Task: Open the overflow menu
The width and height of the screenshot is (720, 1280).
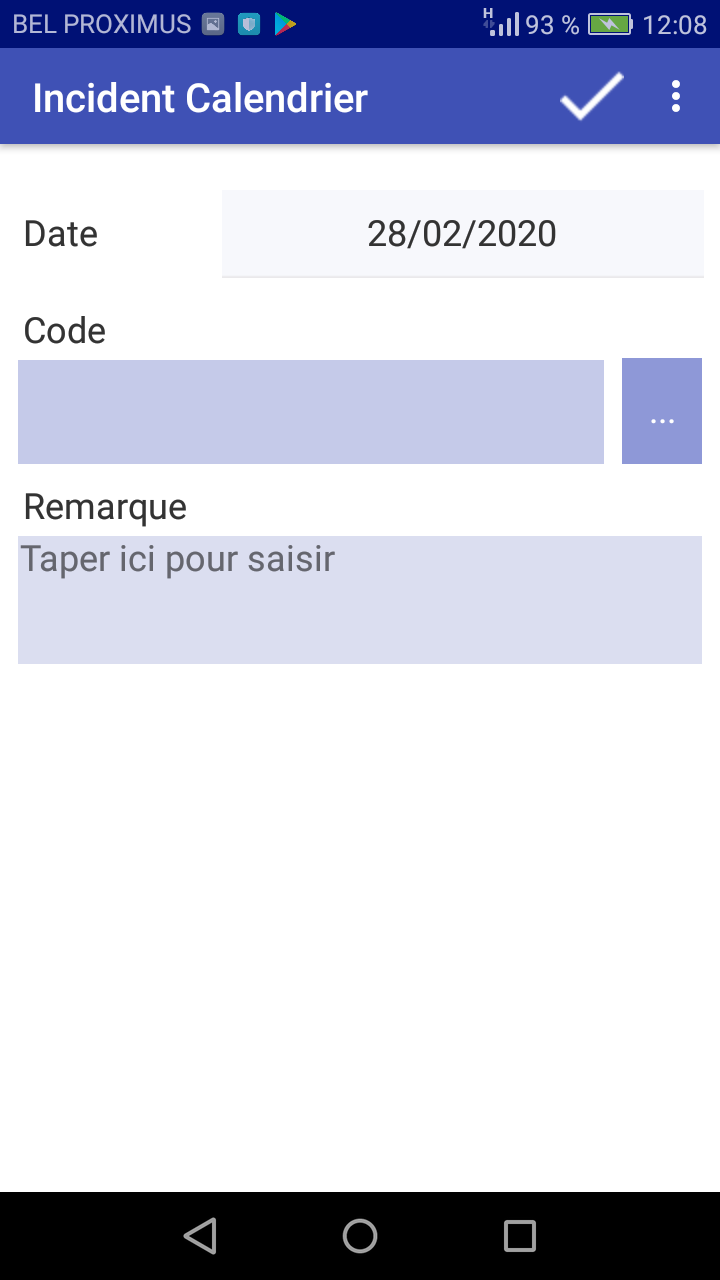Action: tap(676, 97)
